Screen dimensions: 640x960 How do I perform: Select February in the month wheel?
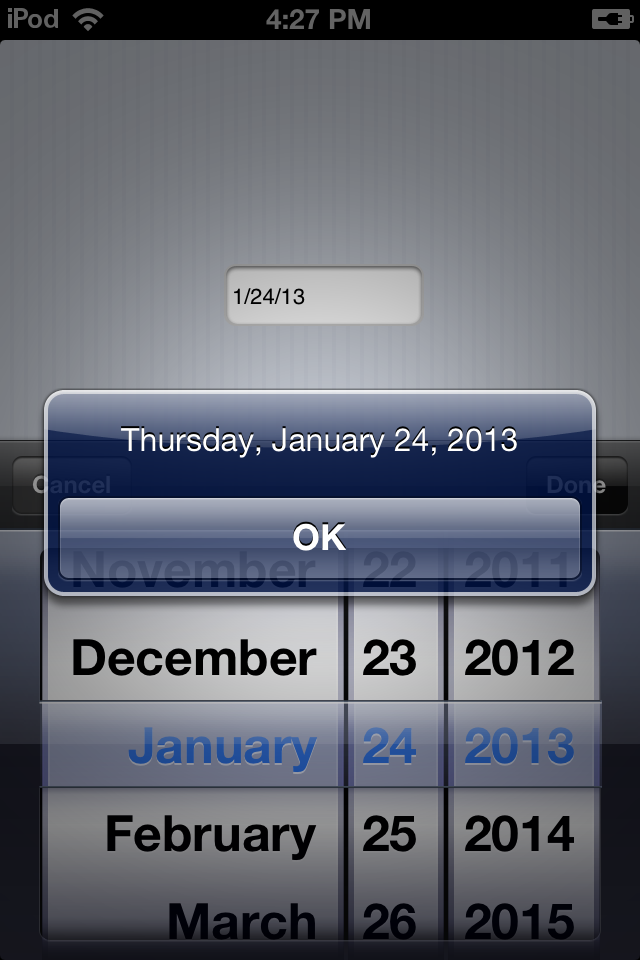tap(210, 834)
